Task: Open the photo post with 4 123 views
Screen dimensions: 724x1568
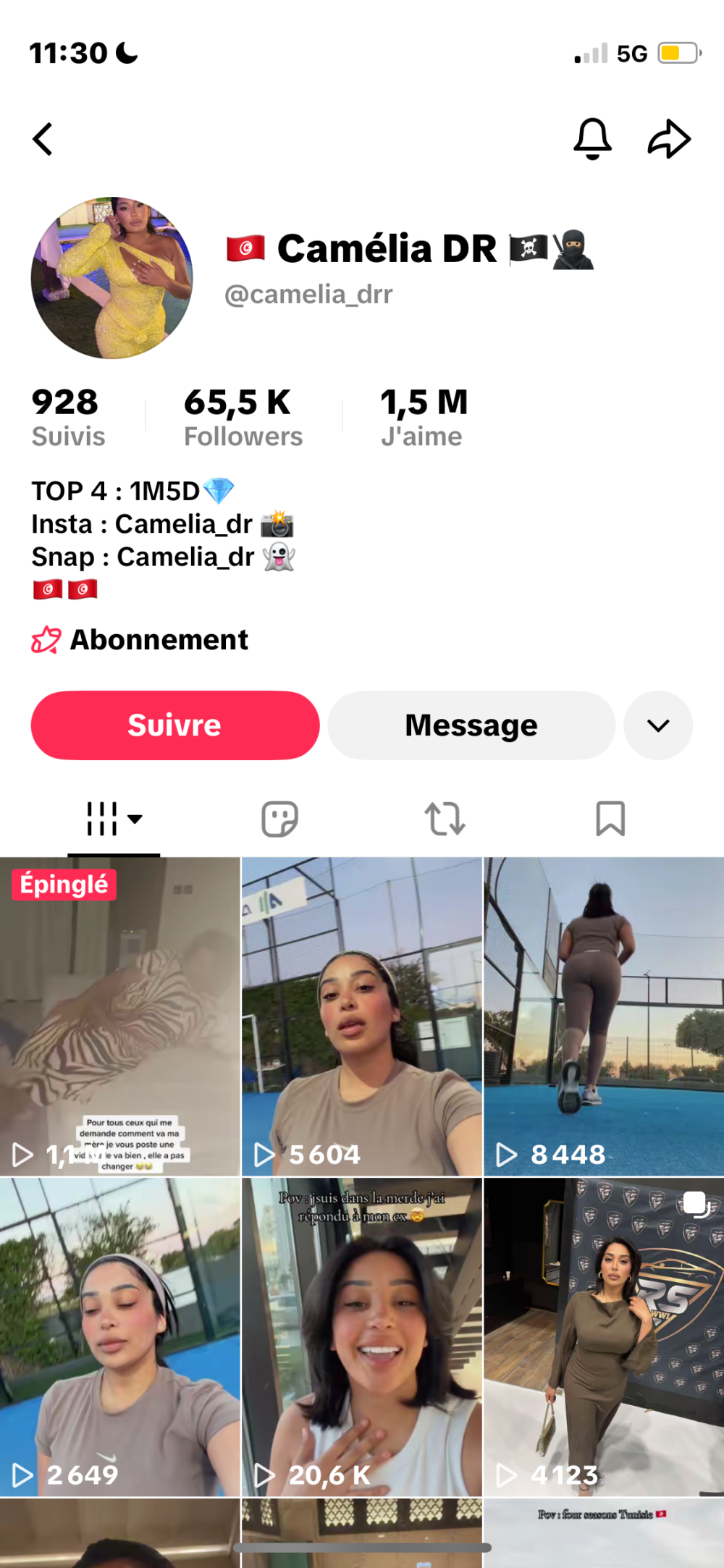Action: click(x=604, y=1336)
